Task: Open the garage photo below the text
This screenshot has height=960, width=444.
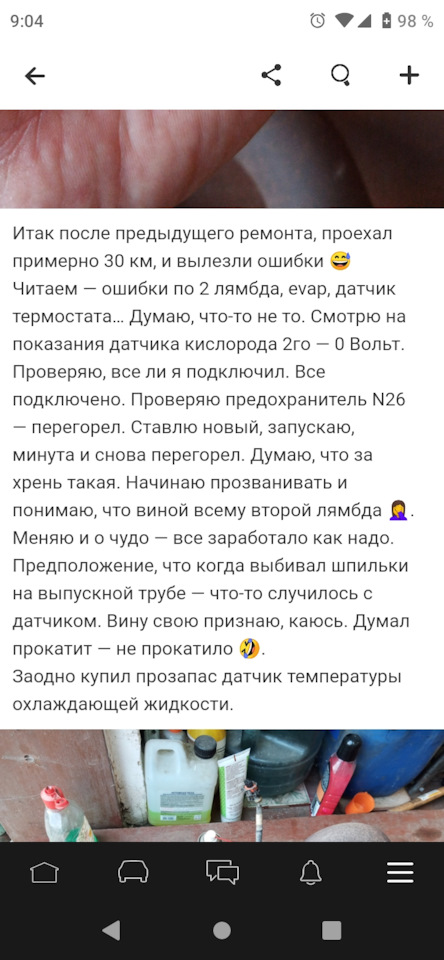Action: (222, 786)
